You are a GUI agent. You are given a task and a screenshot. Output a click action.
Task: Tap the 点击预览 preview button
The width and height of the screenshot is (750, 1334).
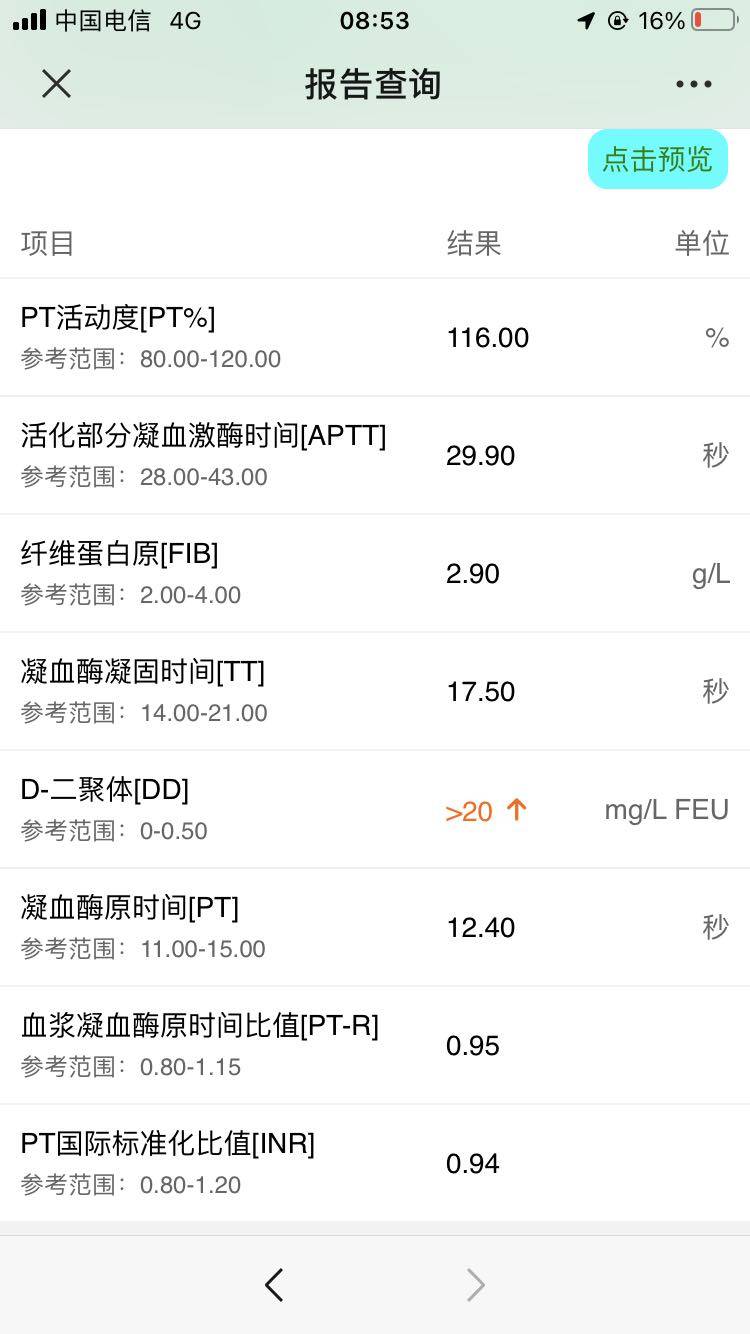point(657,159)
